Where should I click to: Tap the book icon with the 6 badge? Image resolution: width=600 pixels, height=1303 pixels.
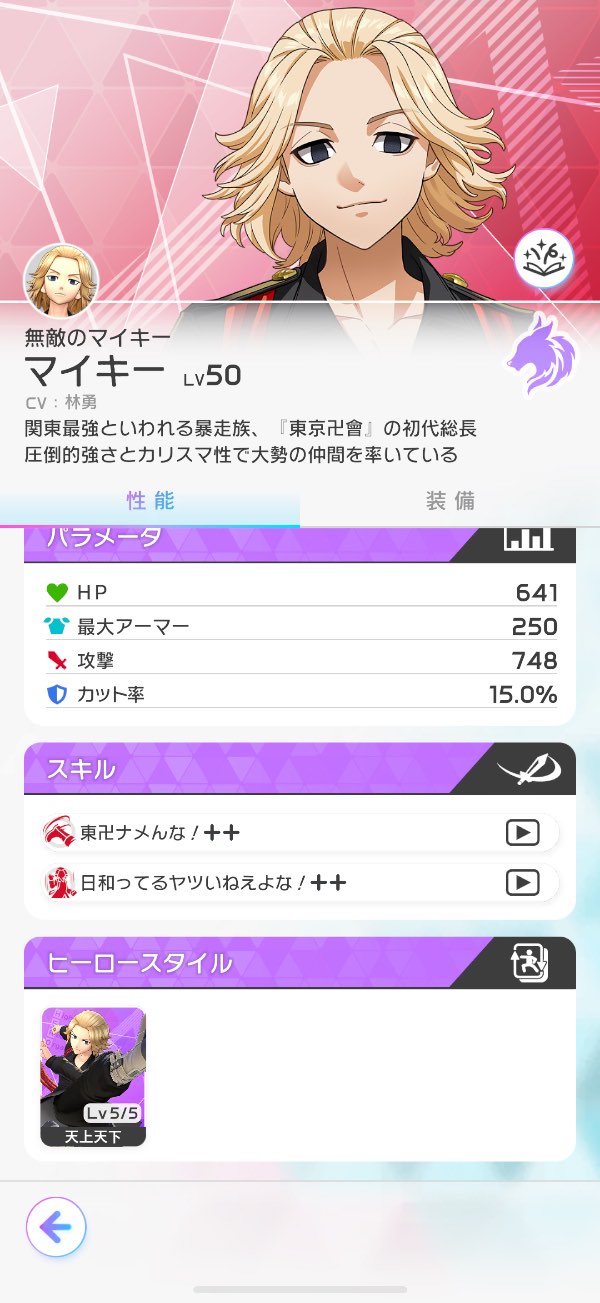[x=542, y=259]
